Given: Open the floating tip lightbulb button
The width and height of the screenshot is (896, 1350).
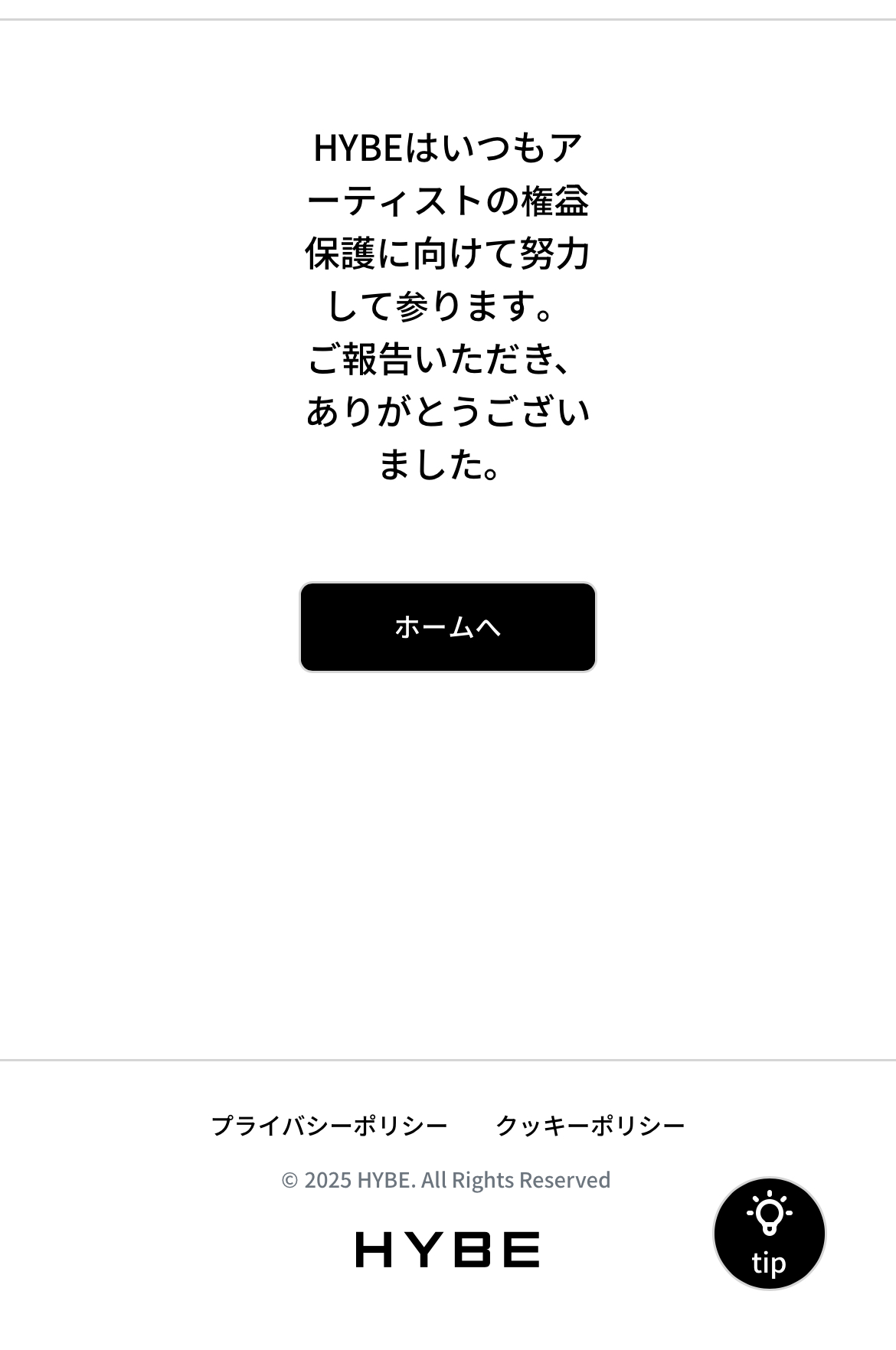Looking at the screenshot, I should (x=769, y=1234).
